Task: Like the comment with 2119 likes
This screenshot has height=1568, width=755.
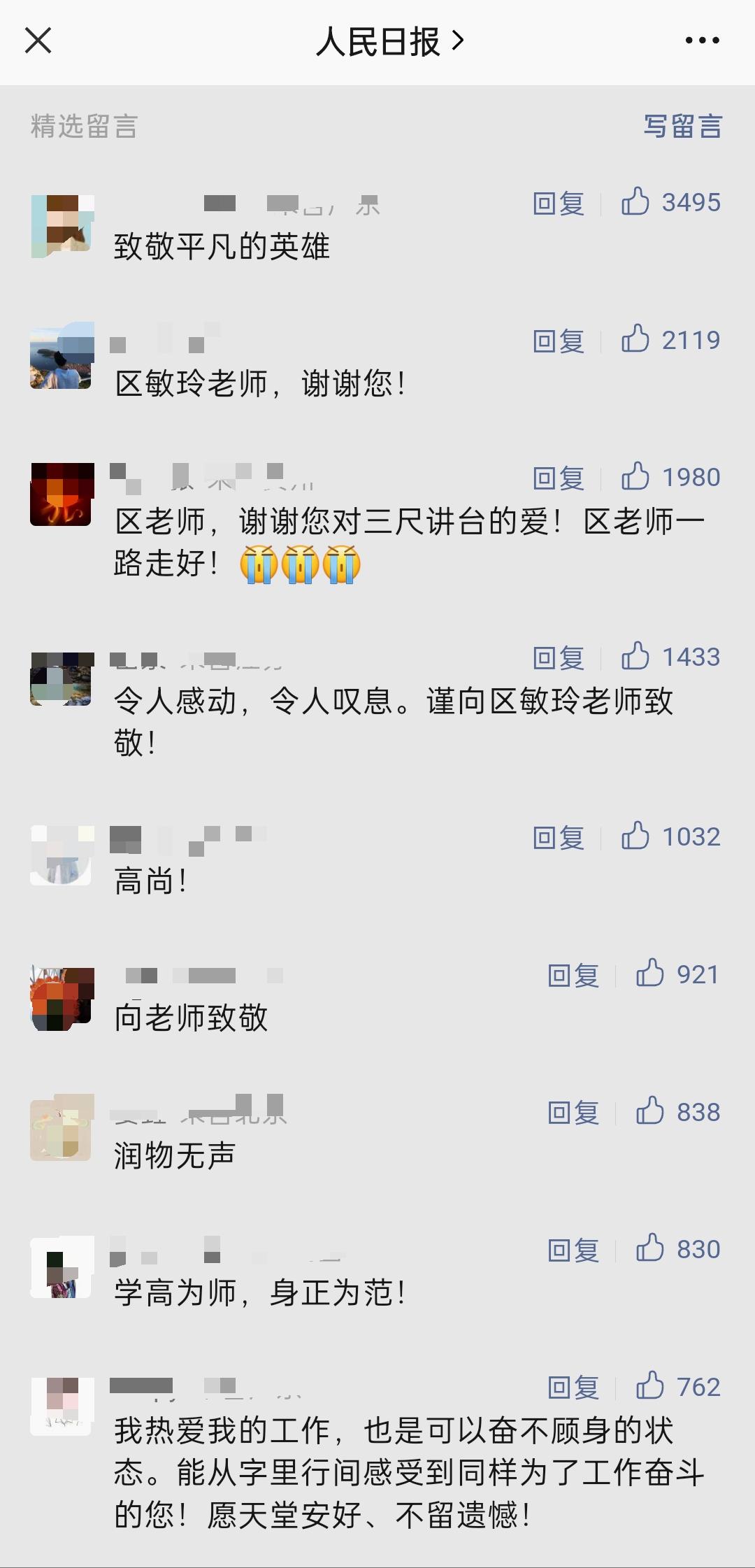Action: point(635,340)
